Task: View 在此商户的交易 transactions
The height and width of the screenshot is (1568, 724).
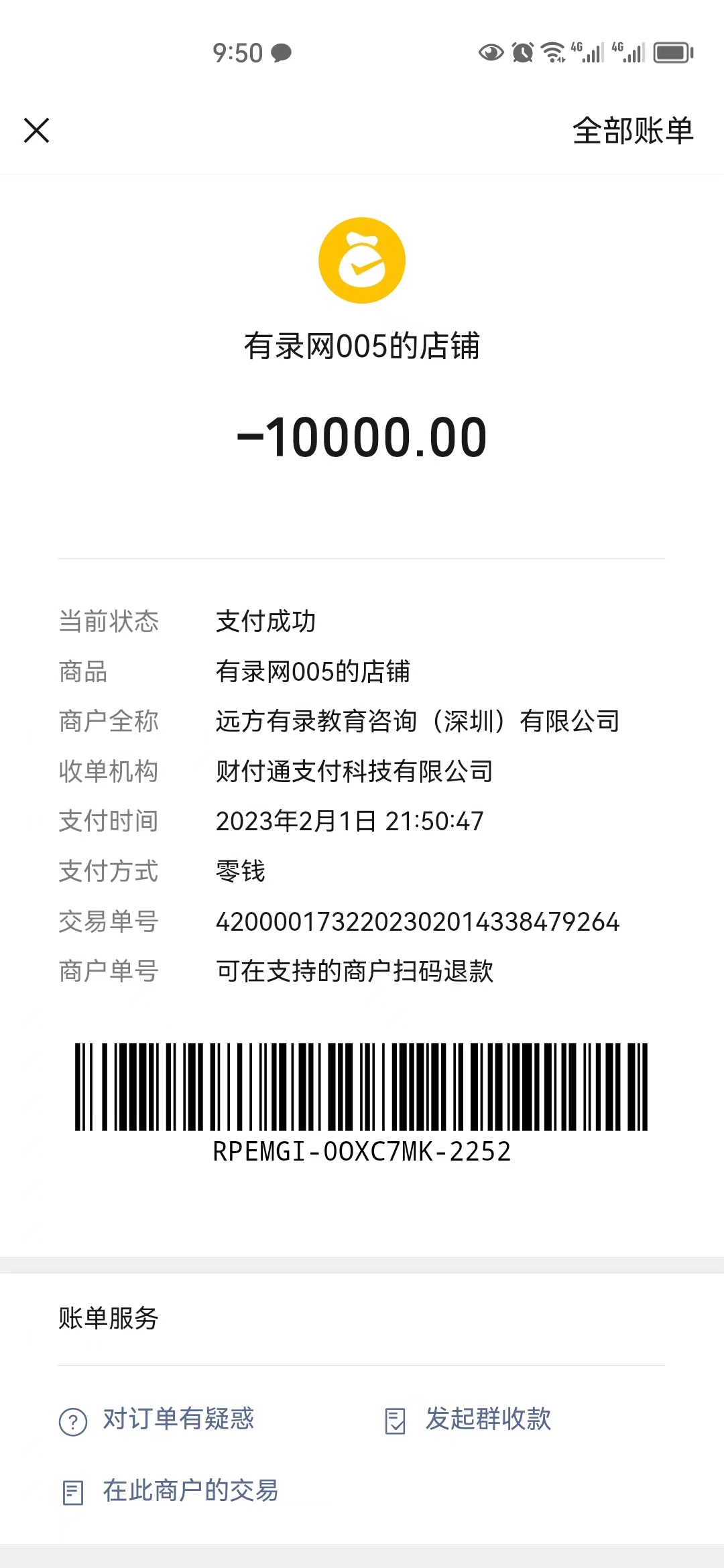Action: click(x=190, y=1491)
